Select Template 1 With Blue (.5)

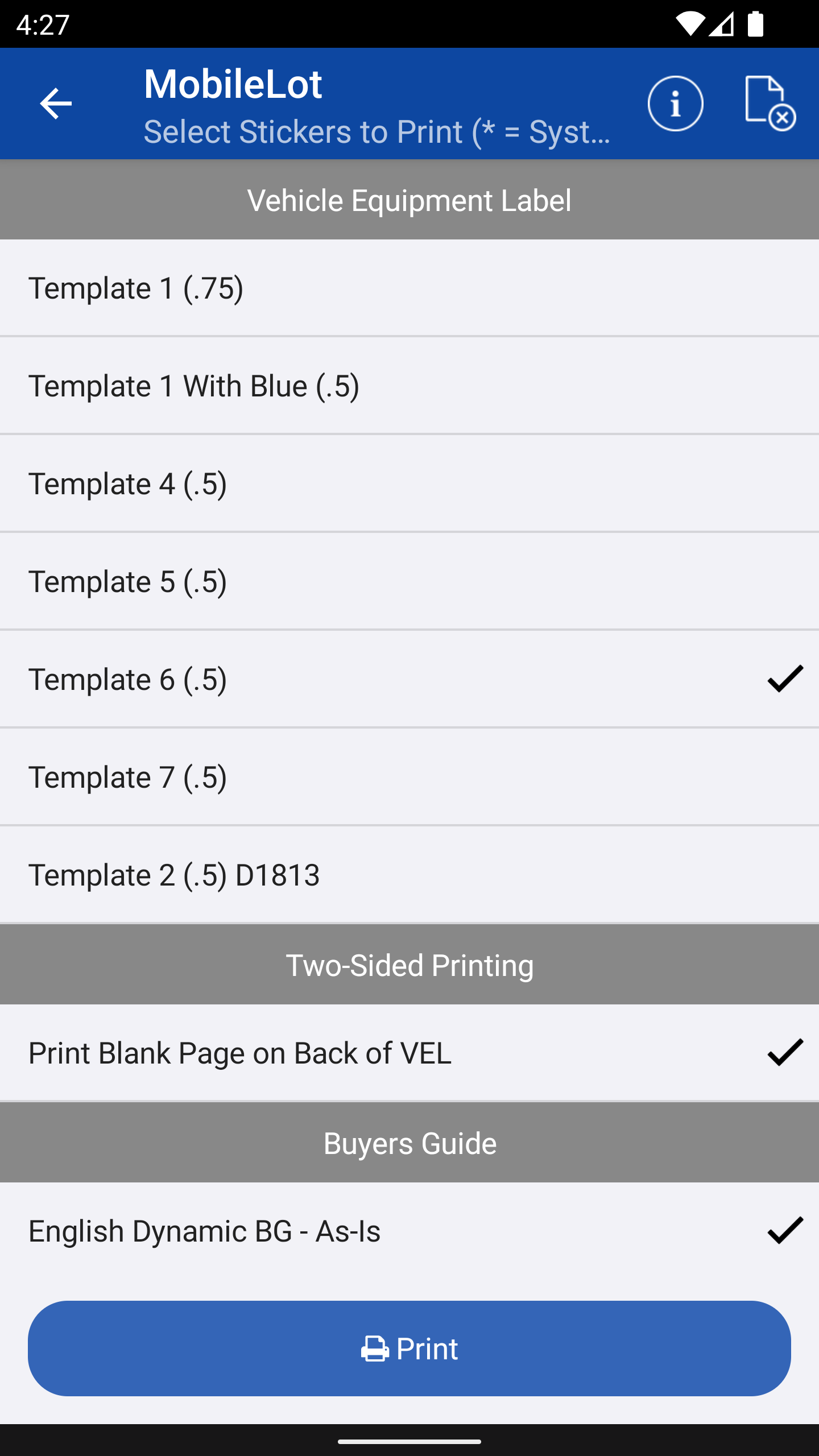[x=409, y=386]
